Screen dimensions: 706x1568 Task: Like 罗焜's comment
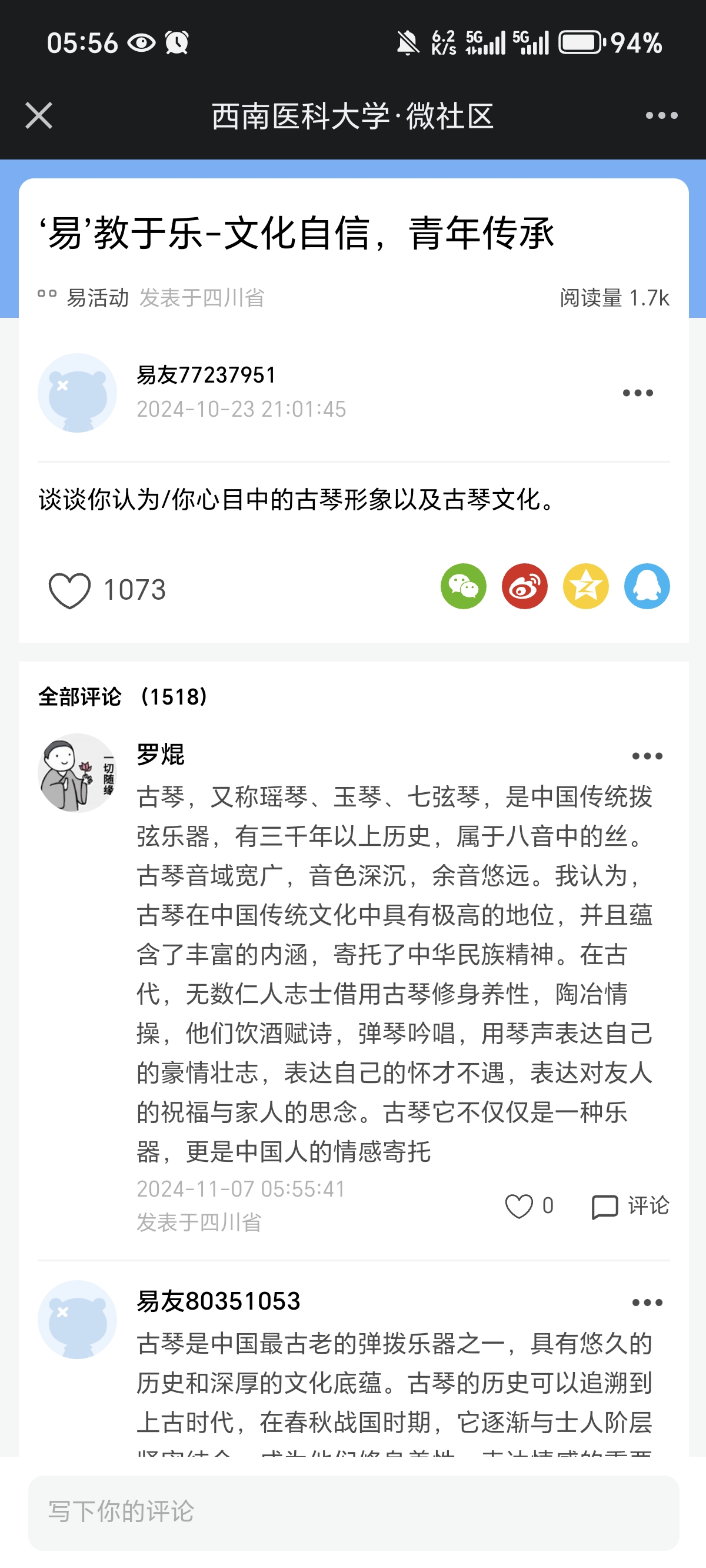click(519, 1206)
